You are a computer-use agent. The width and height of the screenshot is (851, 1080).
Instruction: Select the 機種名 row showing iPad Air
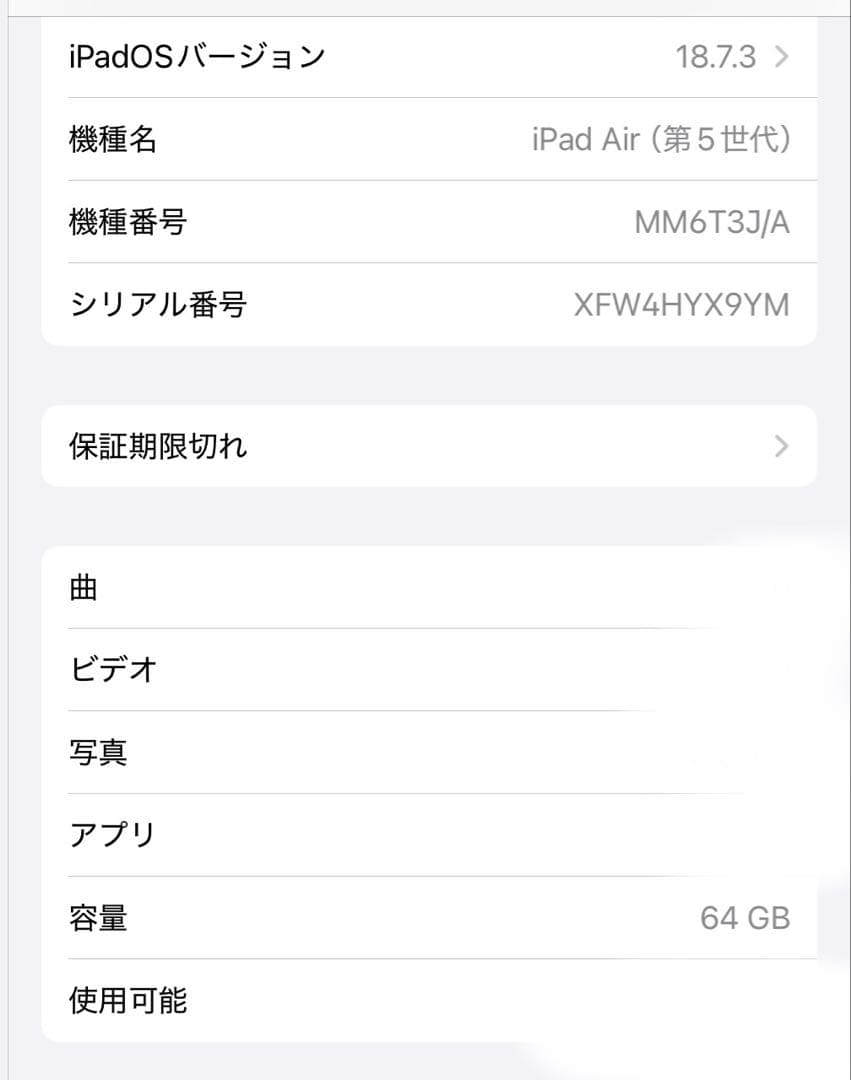425,140
